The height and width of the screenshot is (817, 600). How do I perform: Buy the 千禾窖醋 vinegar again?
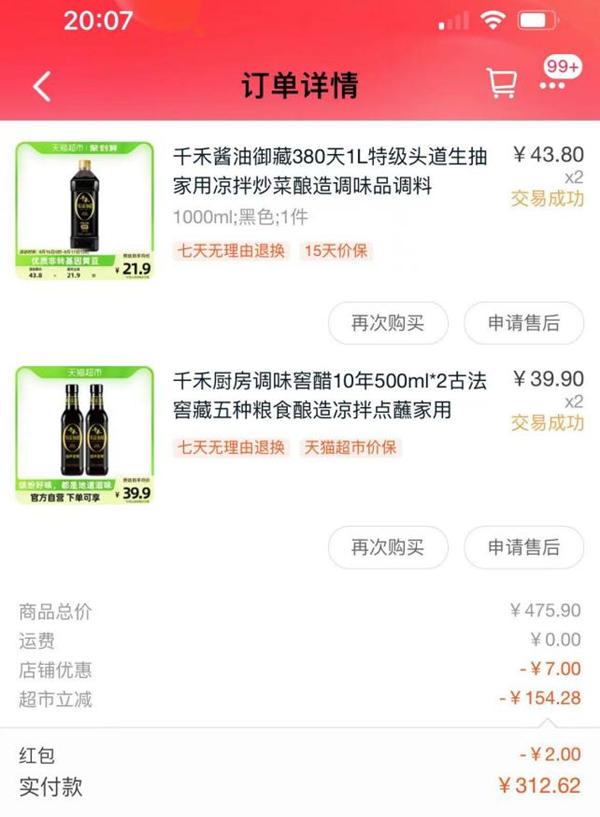click(x=387, y=547)
